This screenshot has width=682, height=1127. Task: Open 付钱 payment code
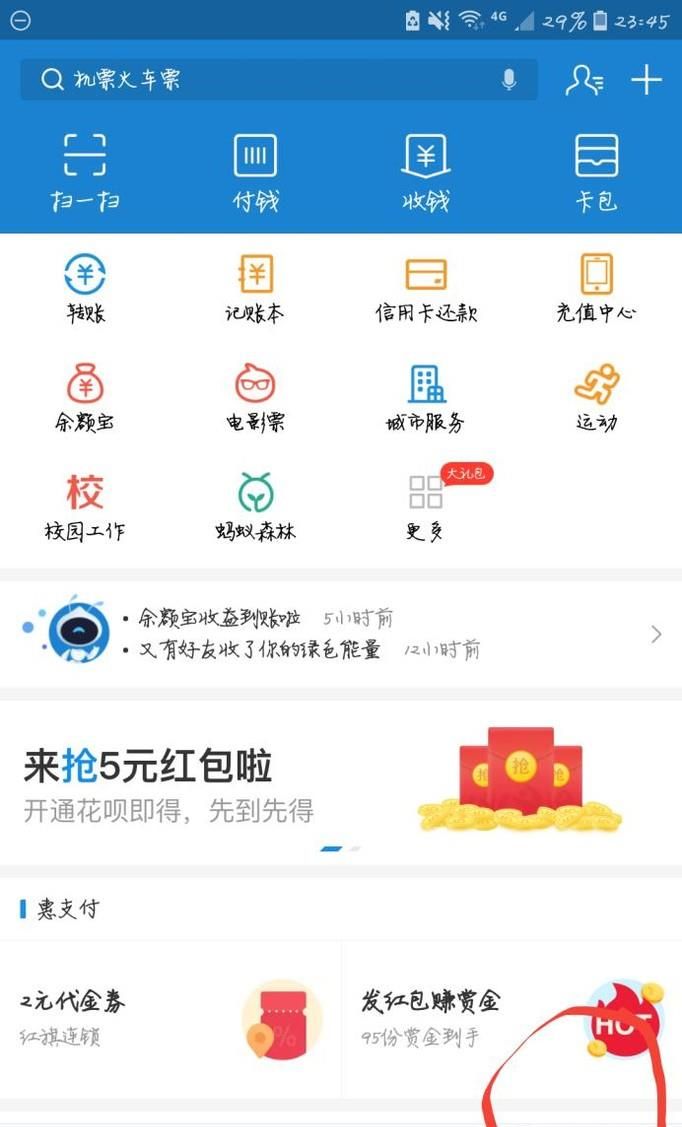255,172
